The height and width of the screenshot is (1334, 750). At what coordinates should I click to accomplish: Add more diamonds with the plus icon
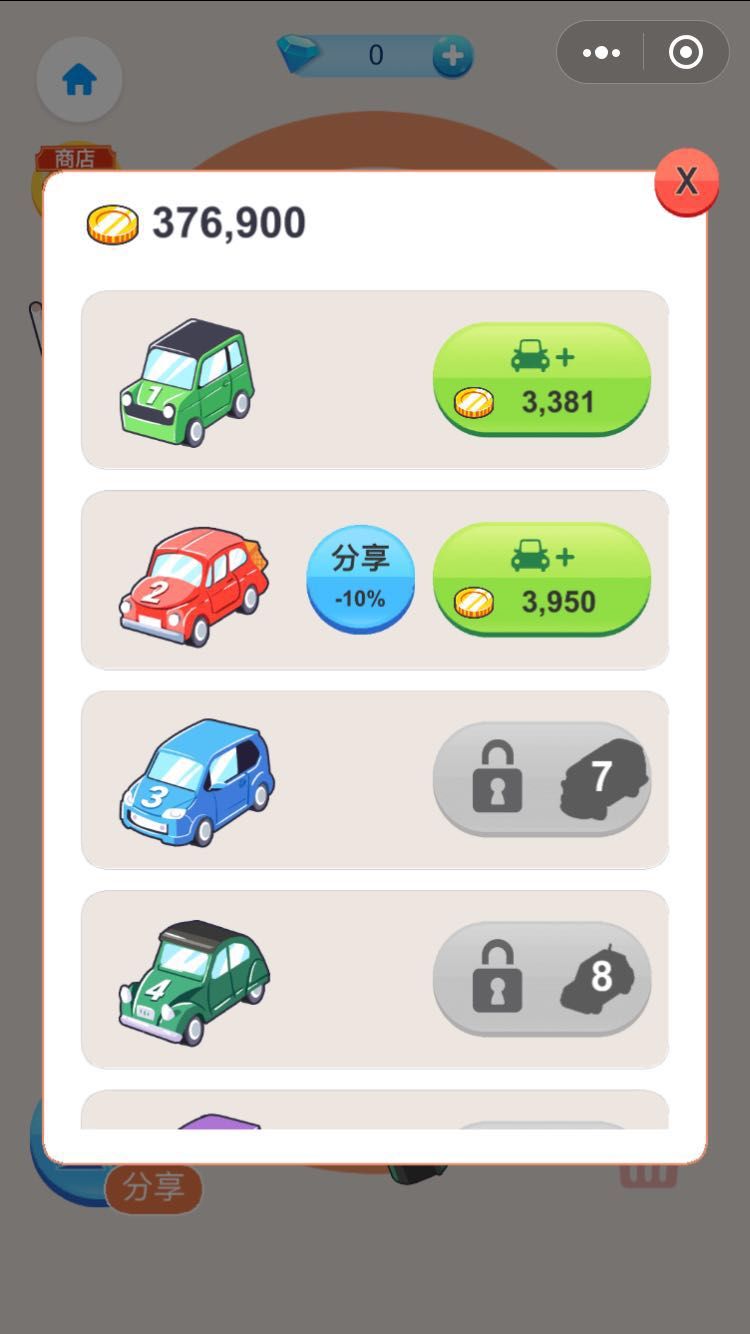point(452,56)
